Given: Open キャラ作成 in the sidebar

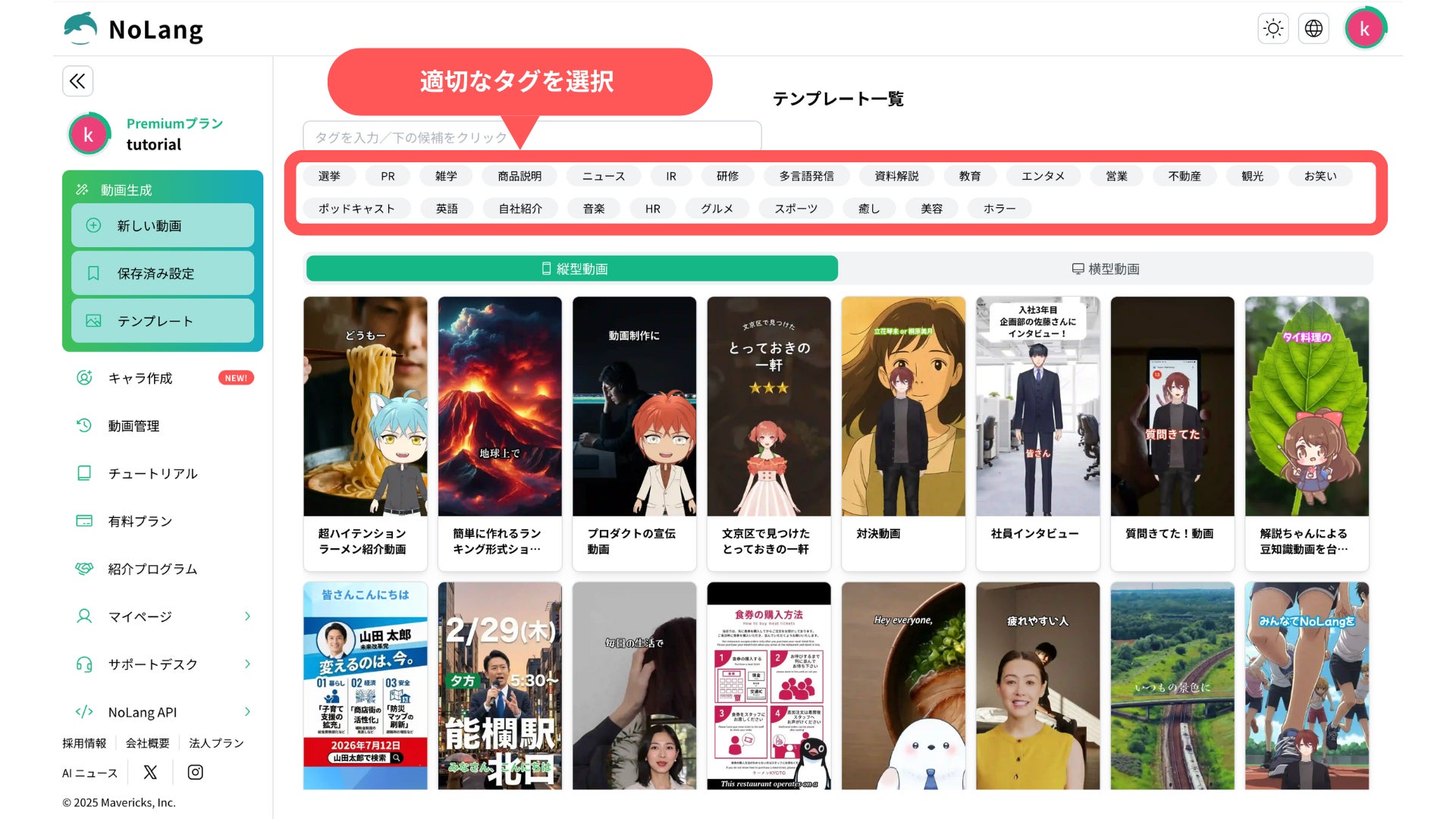Looking at the screenshot, I should 140,378.
